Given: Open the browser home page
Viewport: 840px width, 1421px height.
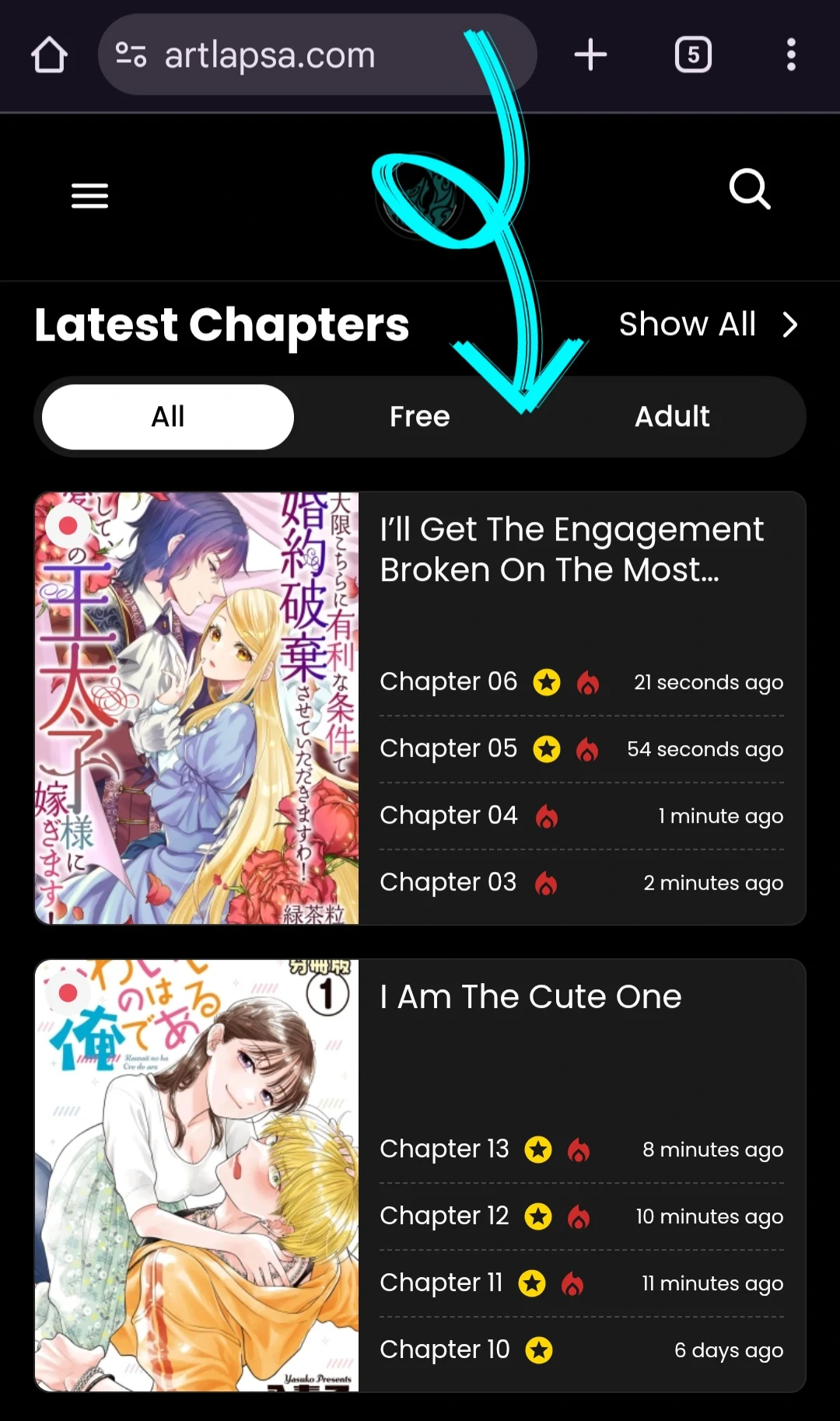Looking at the screenshot, I should point(49,55).
